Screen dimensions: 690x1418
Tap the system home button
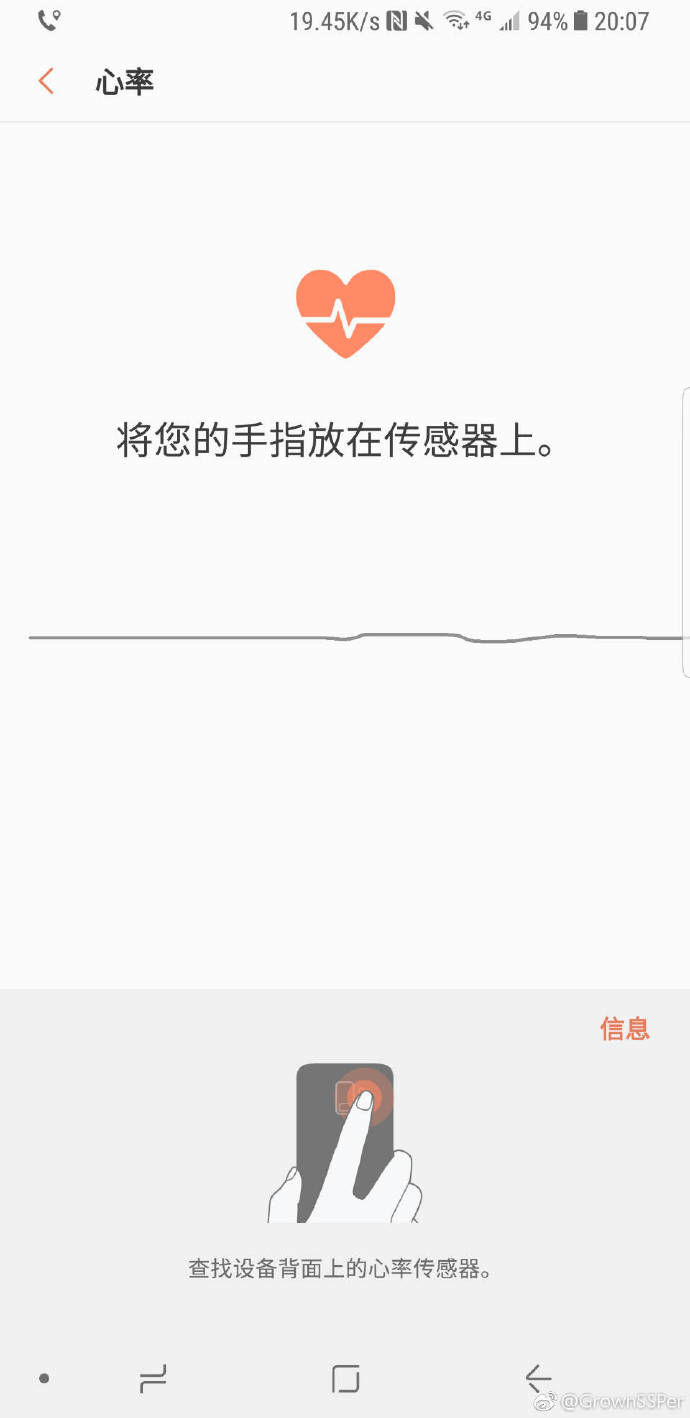[x=345, y=1379]
